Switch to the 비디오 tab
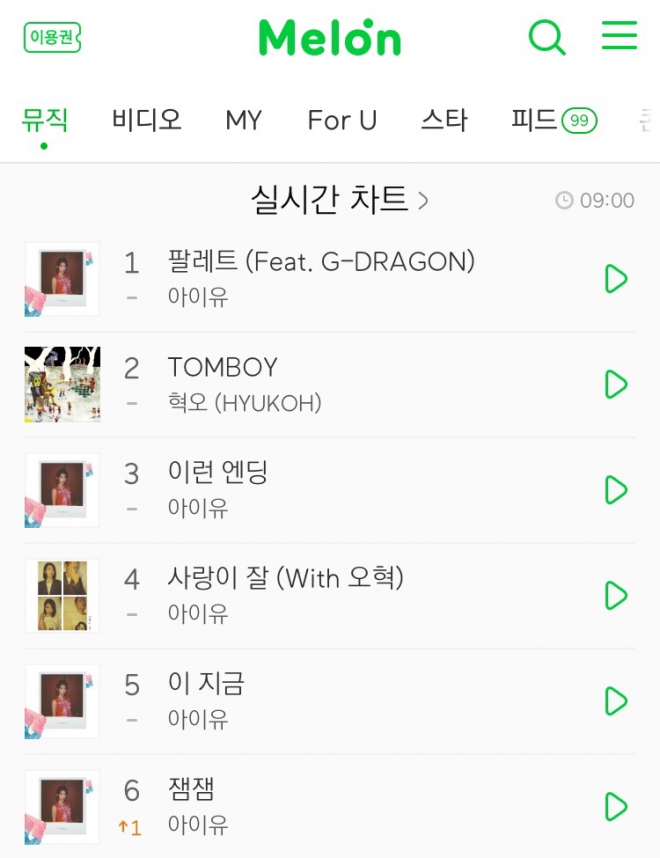 pyautogui.click(x=147, y=120)
